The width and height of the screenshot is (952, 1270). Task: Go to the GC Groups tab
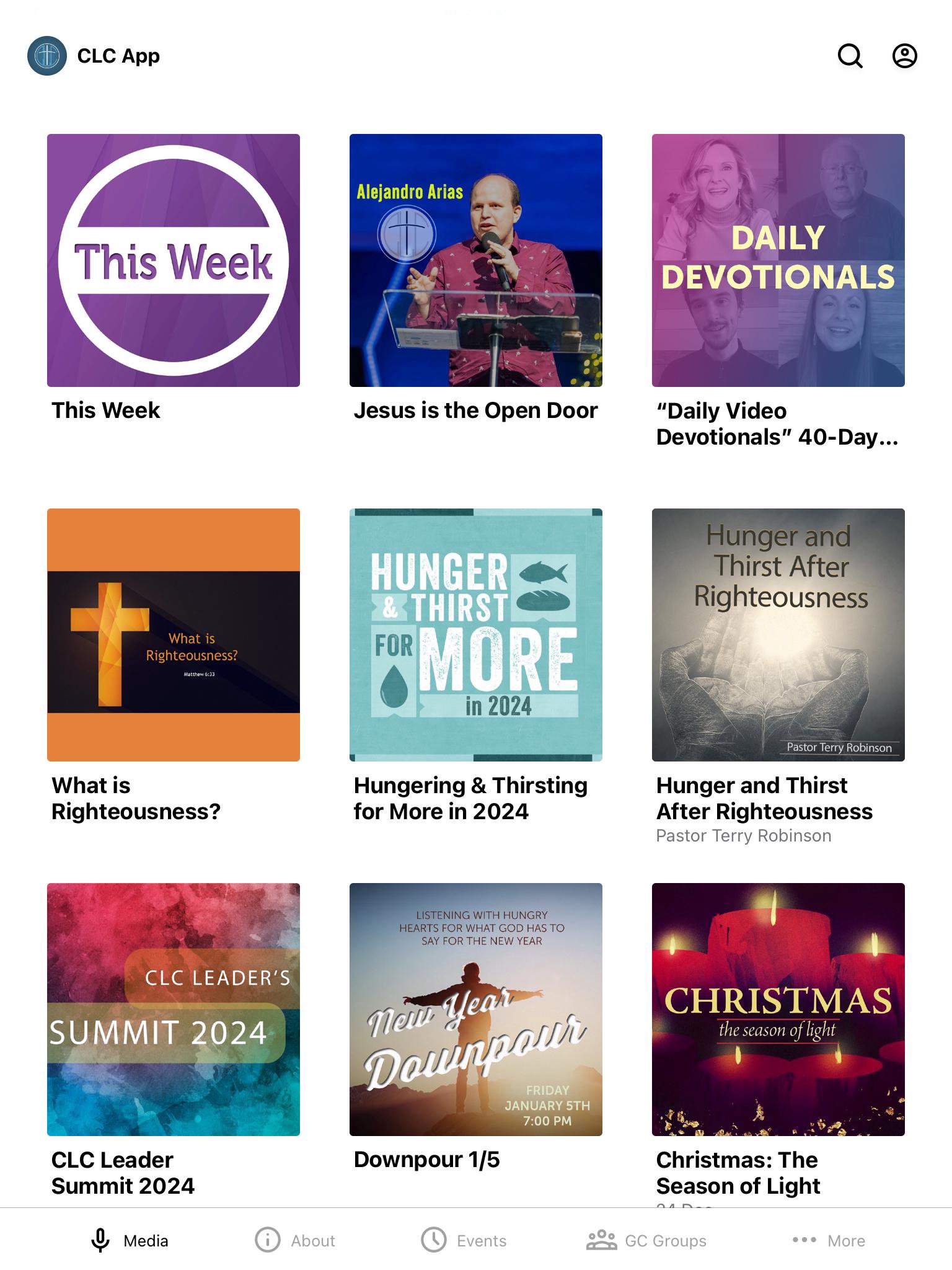[x=646, y=1240]
